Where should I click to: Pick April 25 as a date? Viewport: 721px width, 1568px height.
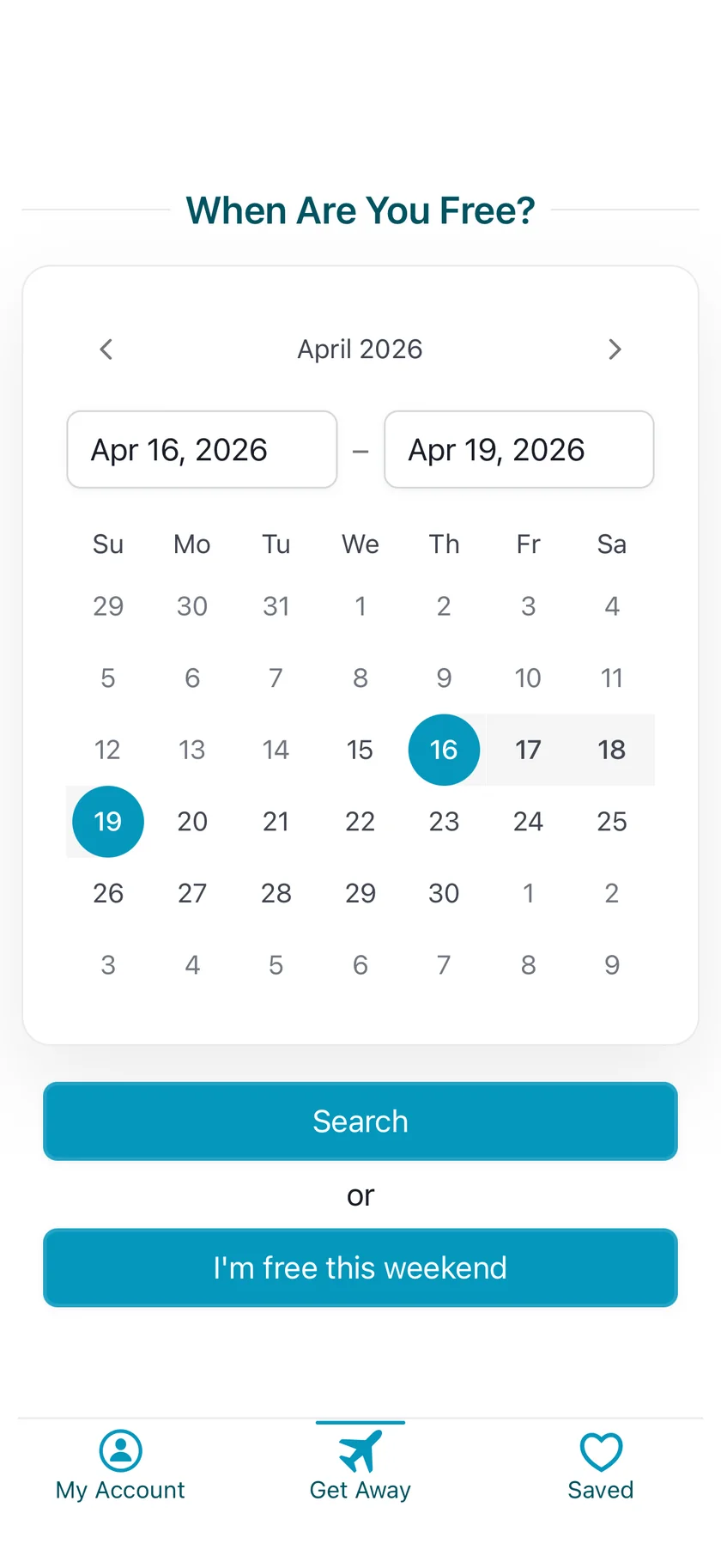tap(611, 821)
